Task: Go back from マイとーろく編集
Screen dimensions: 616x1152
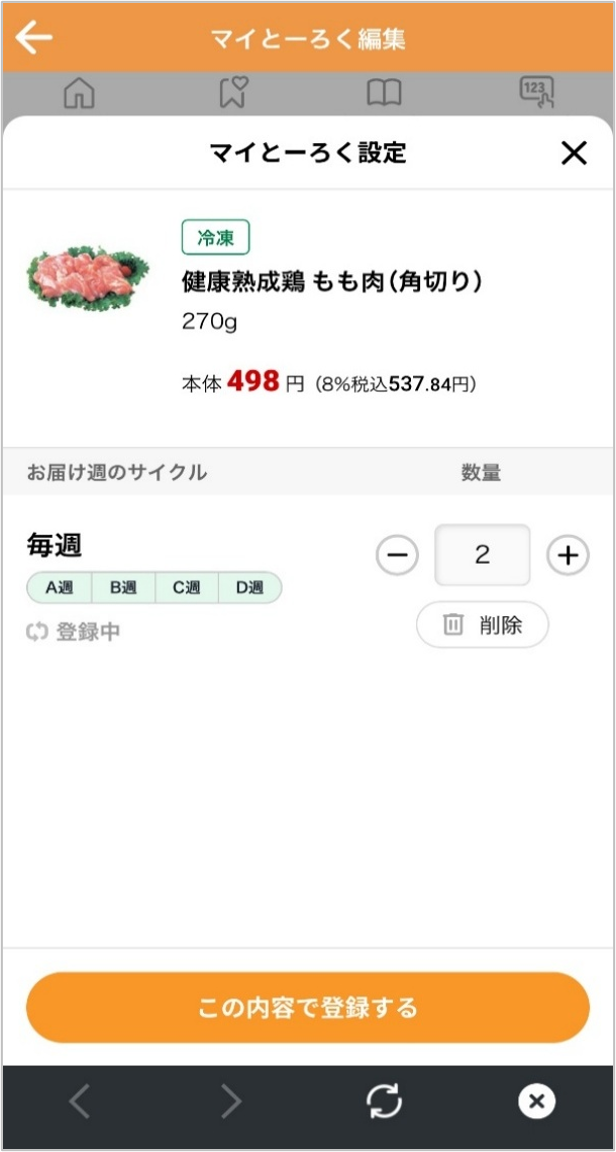Action: (34, 38)
